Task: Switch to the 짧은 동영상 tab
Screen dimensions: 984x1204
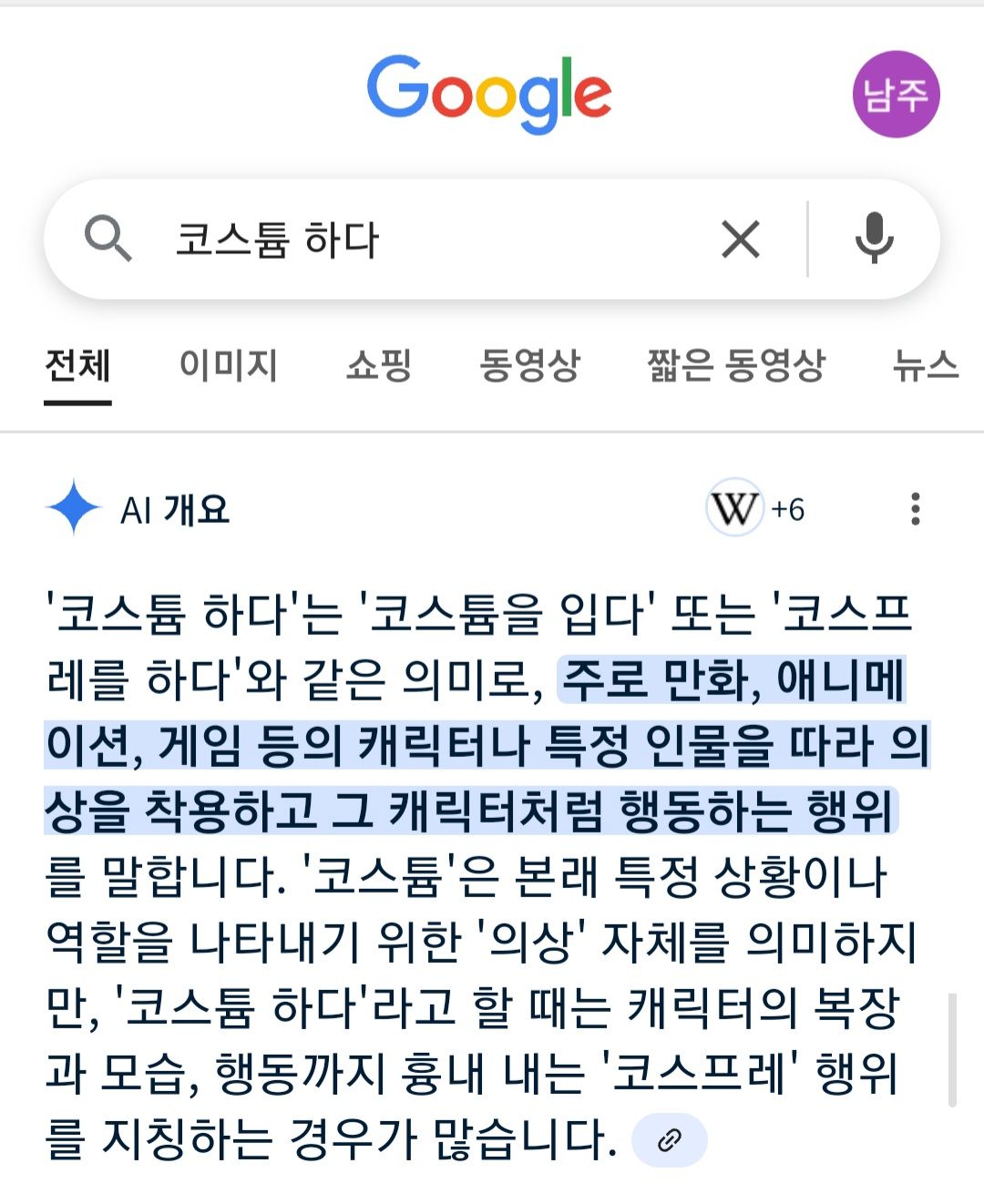Action: pyautogui.click(x=736, y=366)
